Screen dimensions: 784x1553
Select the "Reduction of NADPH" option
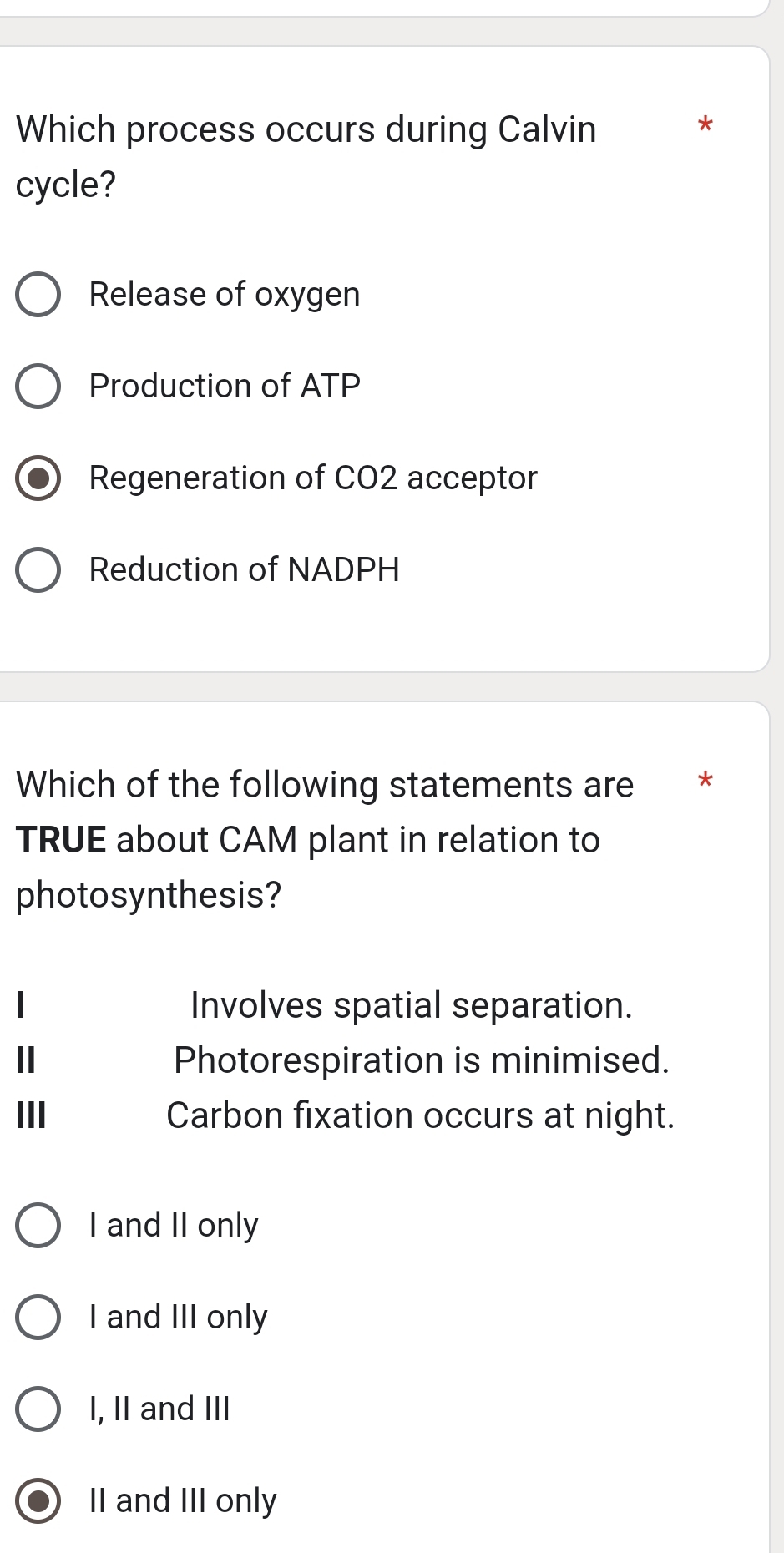pyautogui.click(x=38, y=569)
